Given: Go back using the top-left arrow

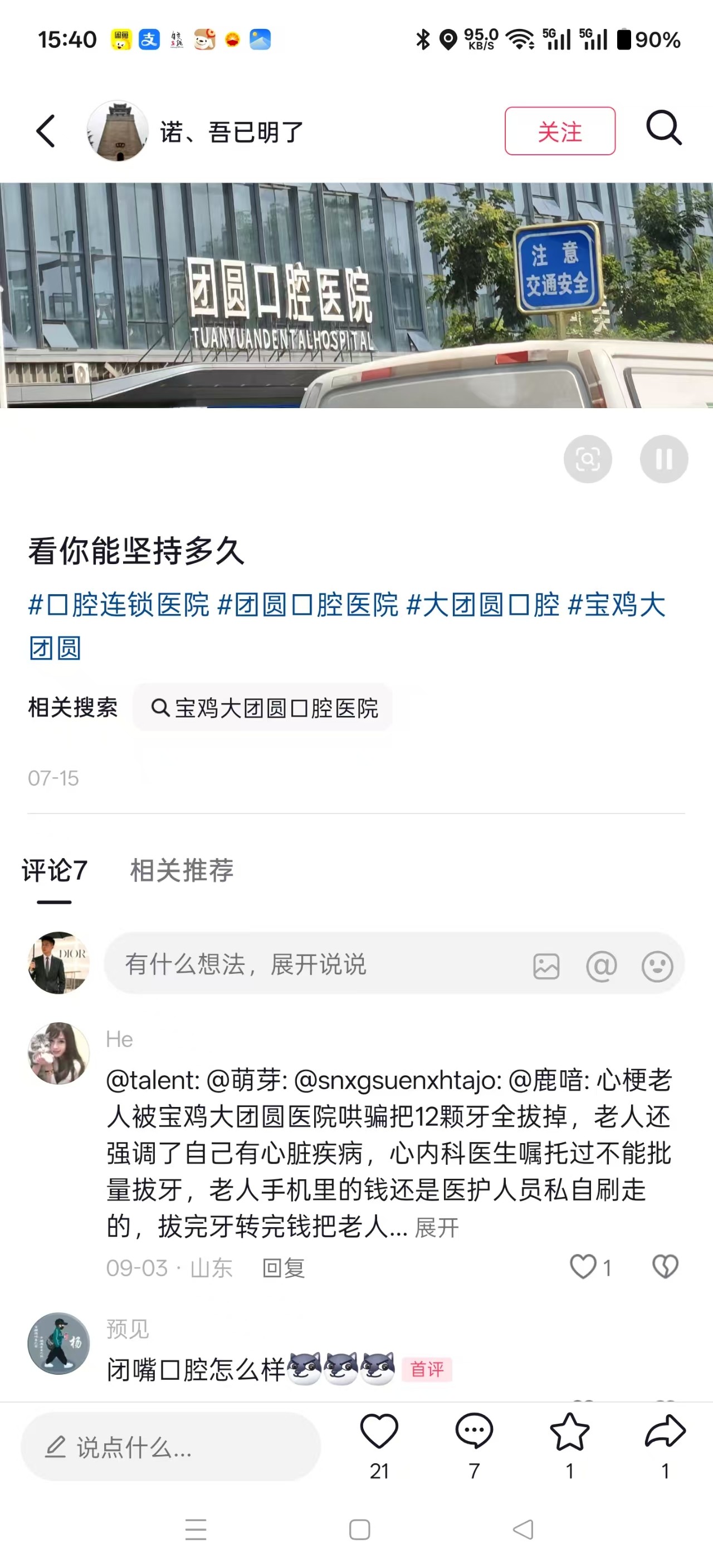Looking at the screenshot, I should point(46,131).
